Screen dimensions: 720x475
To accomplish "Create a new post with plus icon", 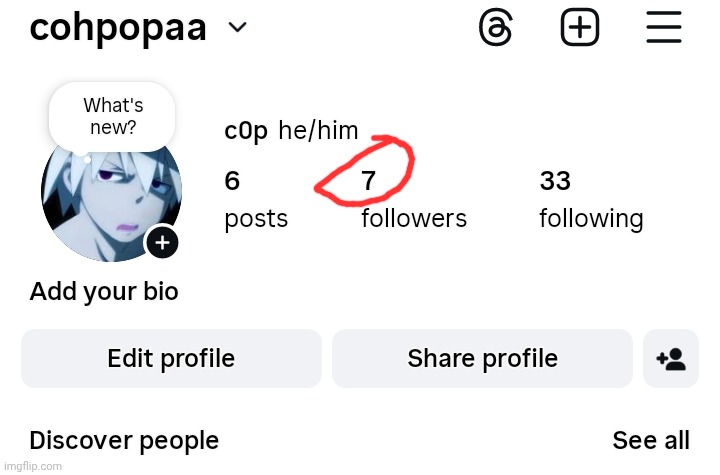I will 579,28.
